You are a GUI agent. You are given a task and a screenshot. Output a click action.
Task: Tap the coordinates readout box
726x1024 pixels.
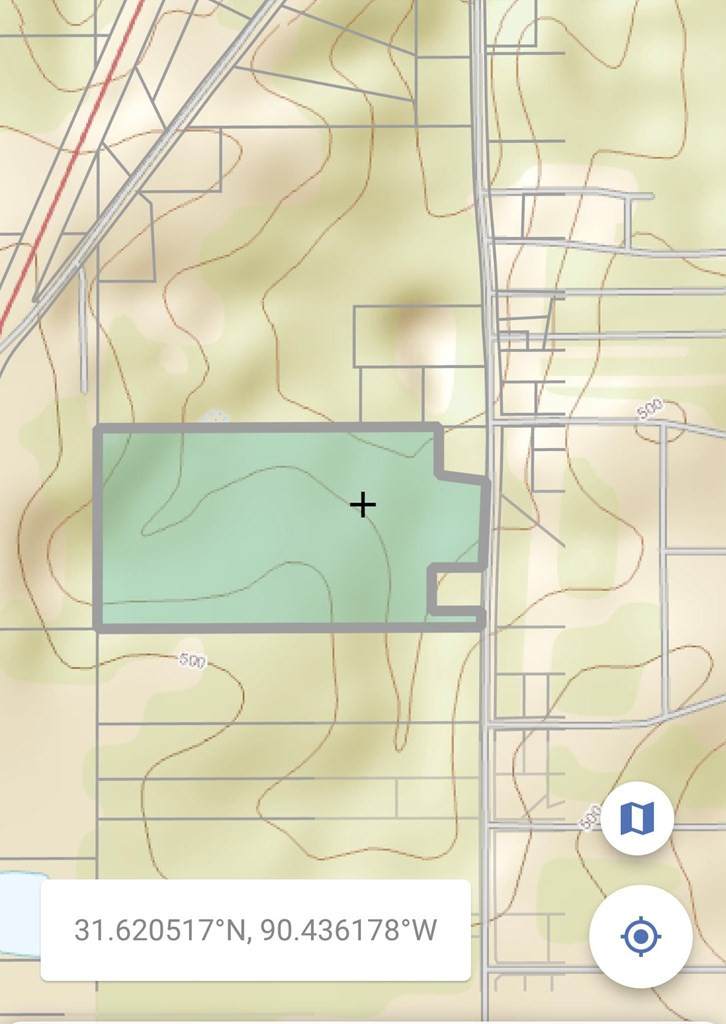[x=255, y=931]
